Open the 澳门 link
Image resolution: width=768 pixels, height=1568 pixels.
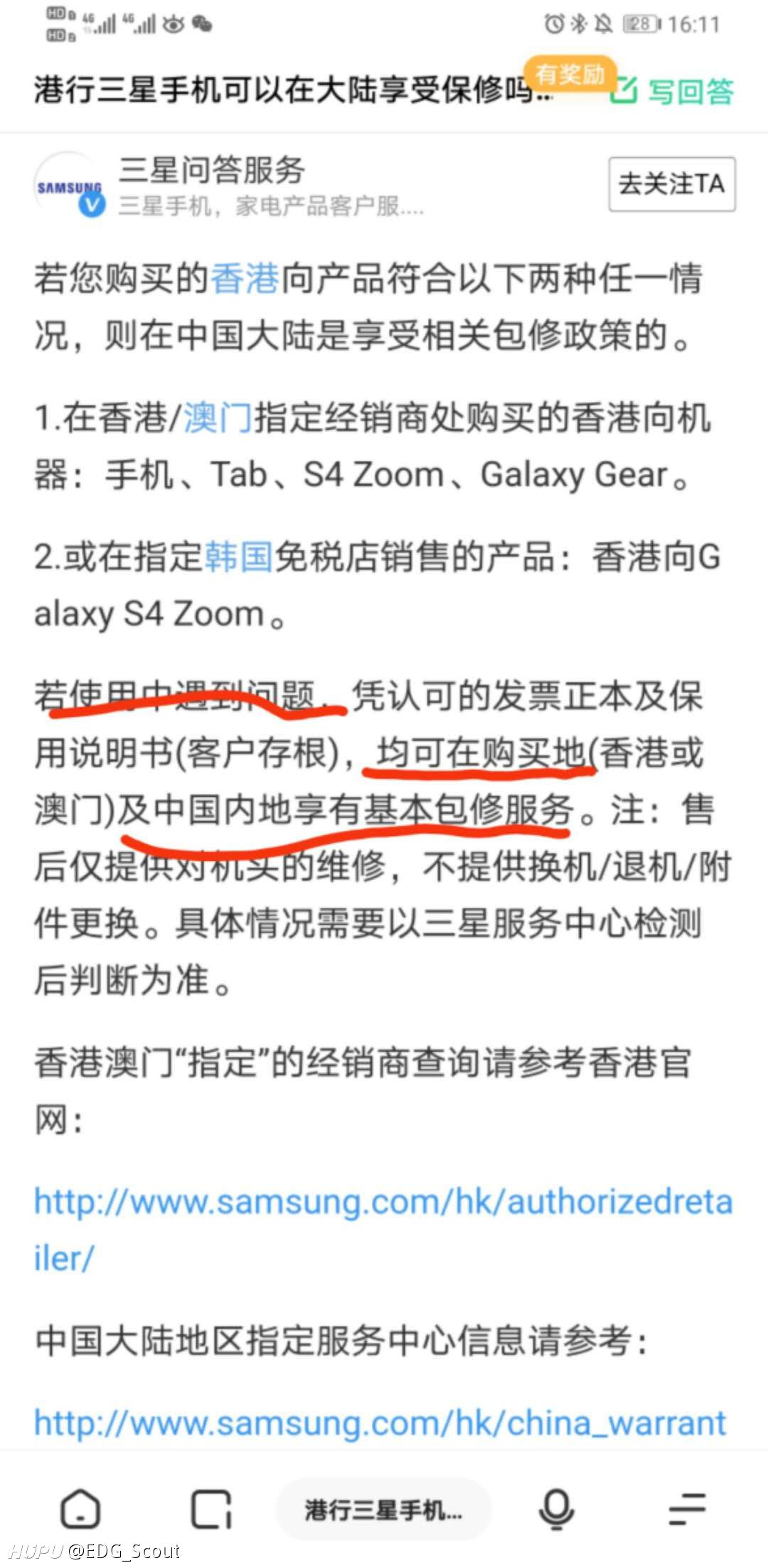pyautogui.click(x=218, y=417)
